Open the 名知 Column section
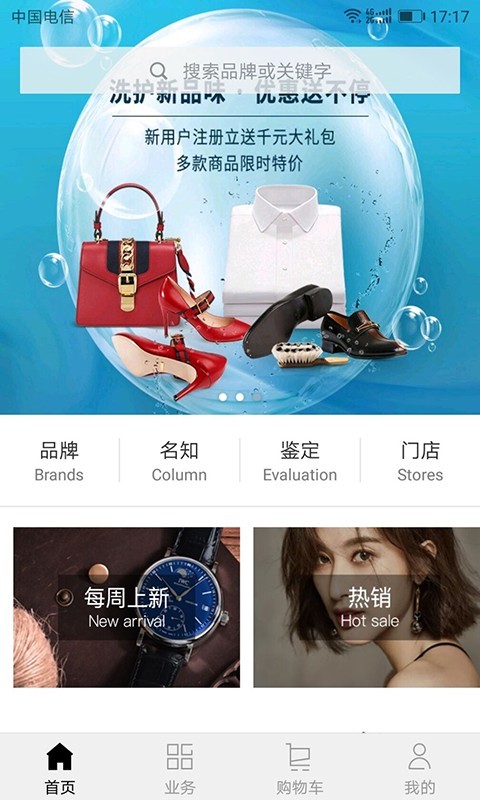 point(180,461)
